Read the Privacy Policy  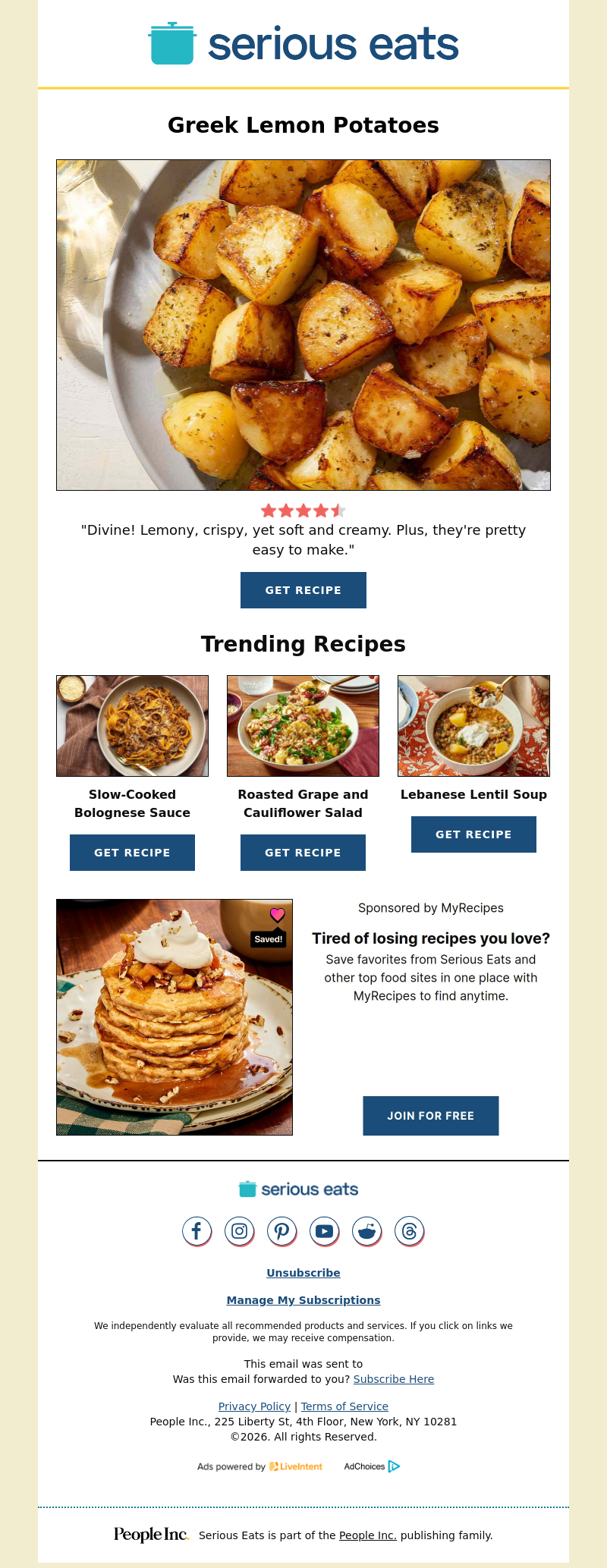[x=254, y=1406]
